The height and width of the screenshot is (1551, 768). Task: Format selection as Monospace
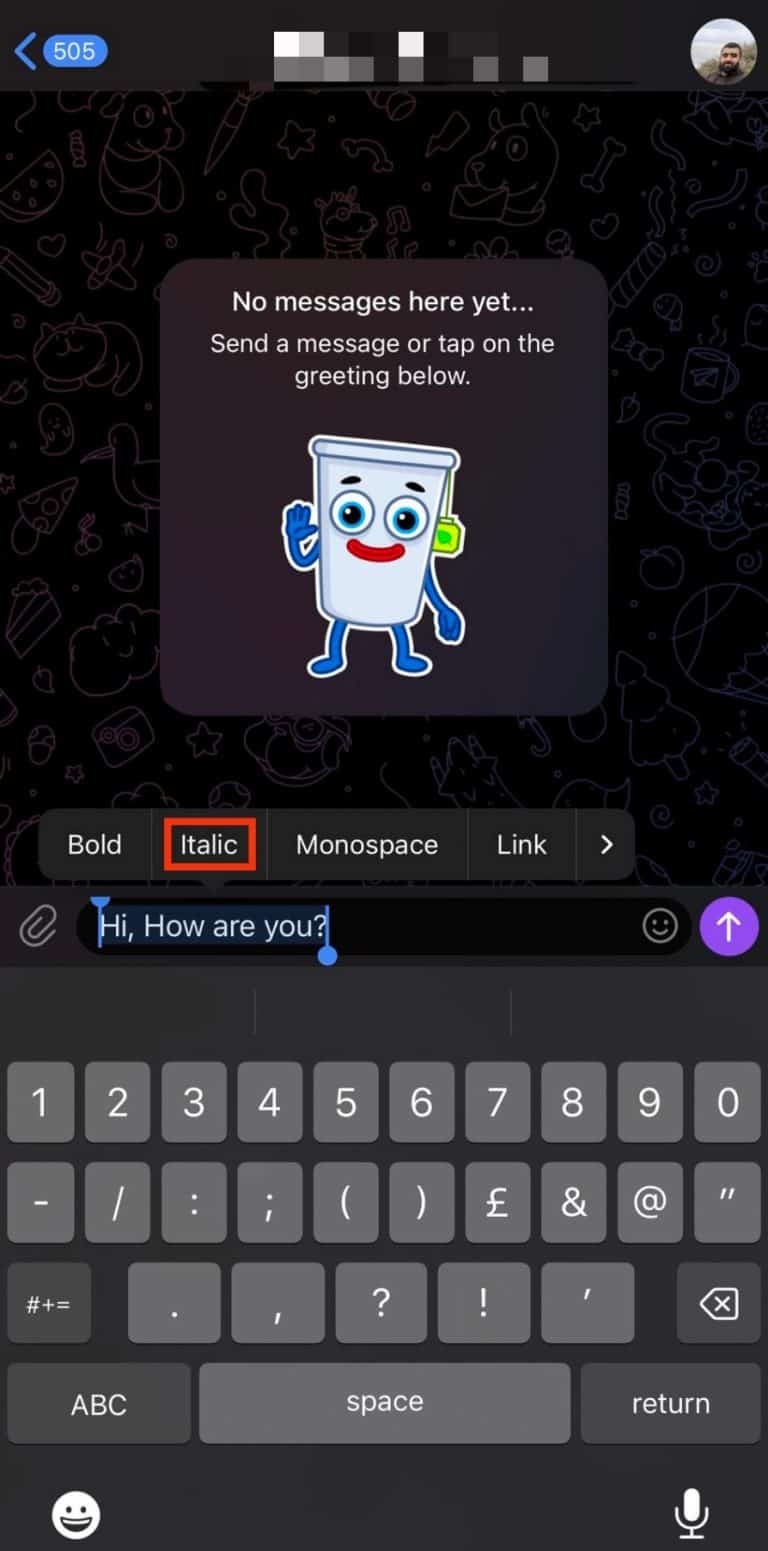(367, 845)
